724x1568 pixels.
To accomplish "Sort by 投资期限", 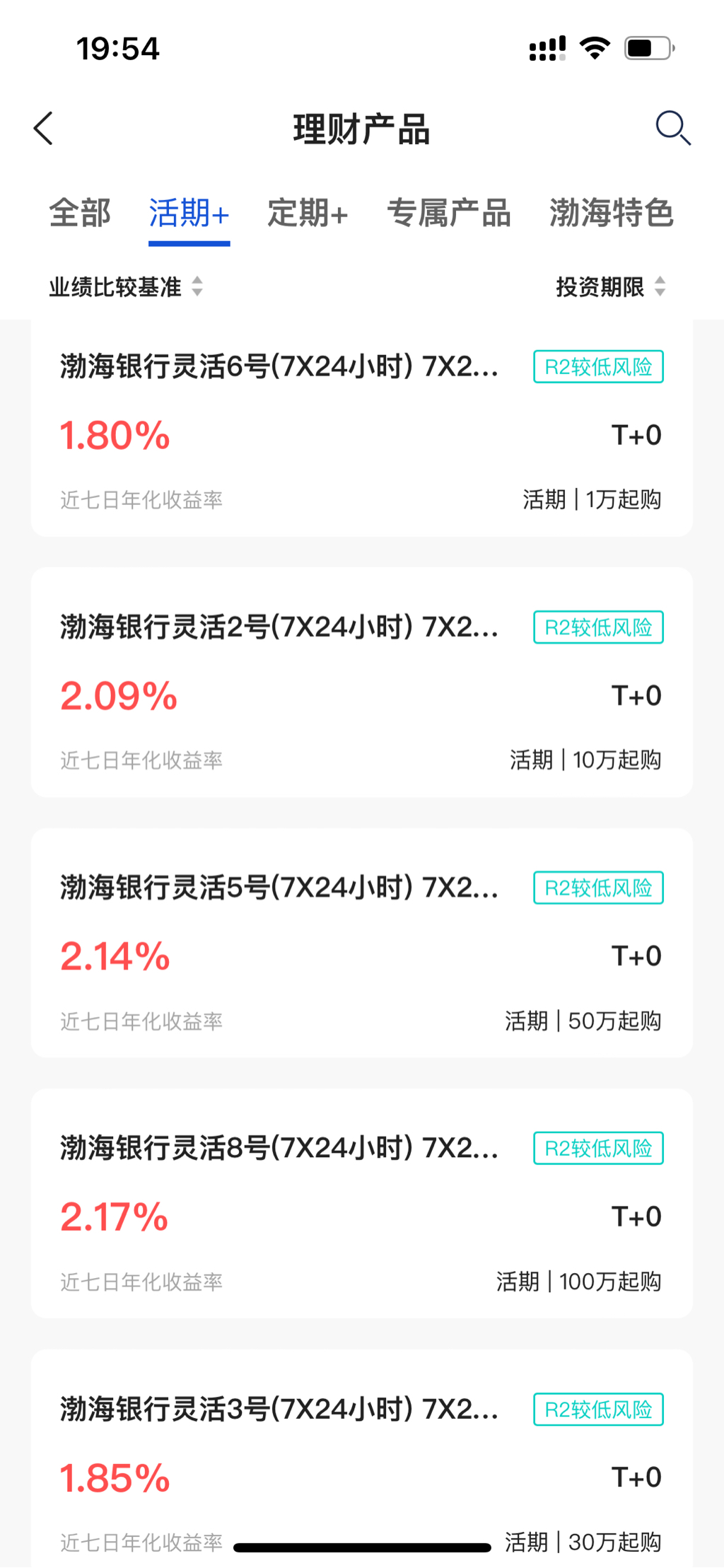I will [x=610, y=286].
